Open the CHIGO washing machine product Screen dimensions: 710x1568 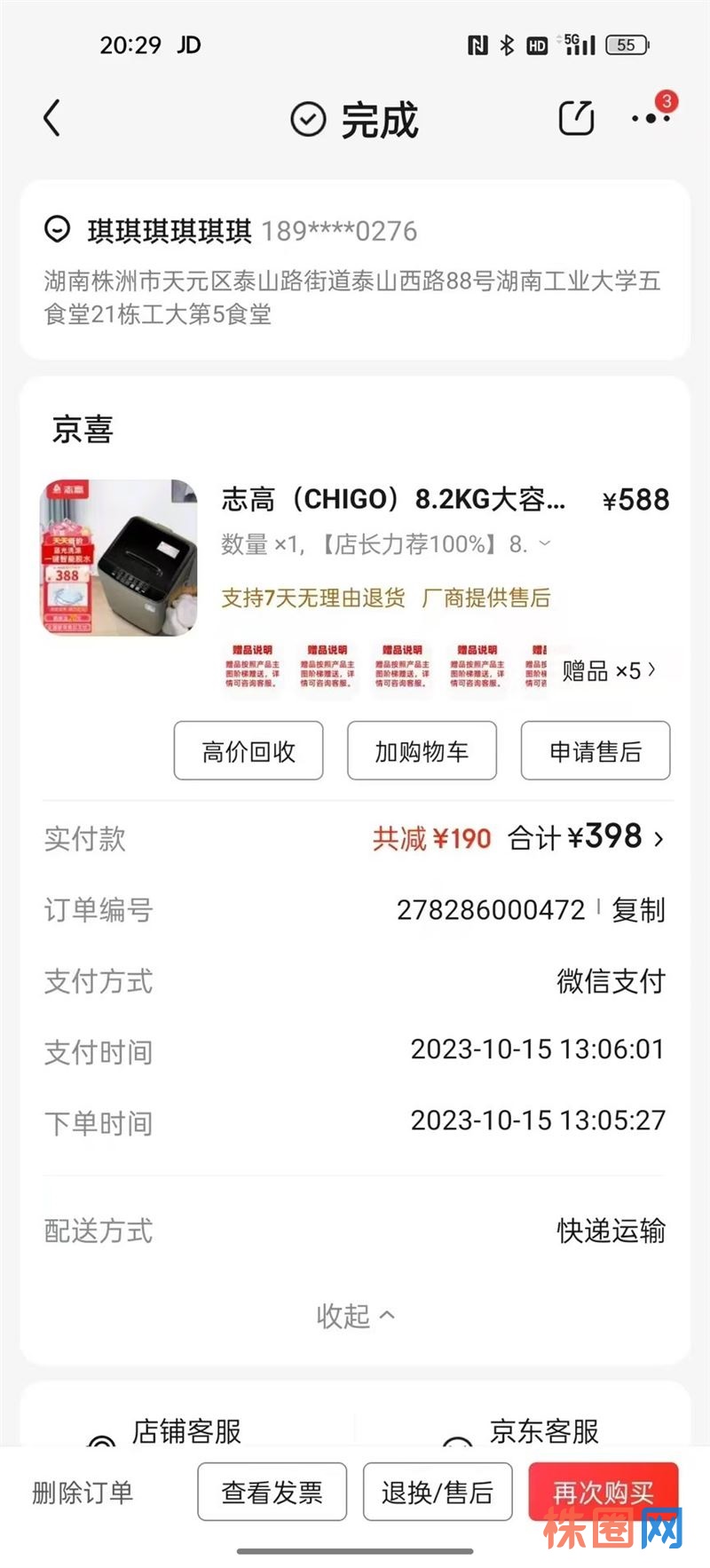click(x=392, y=500)
